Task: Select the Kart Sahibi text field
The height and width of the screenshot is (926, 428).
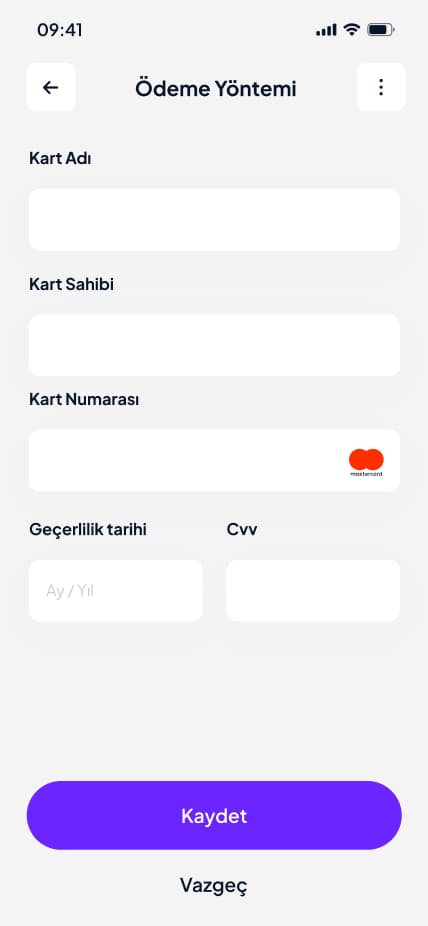Action: click(x=214, y=345)
